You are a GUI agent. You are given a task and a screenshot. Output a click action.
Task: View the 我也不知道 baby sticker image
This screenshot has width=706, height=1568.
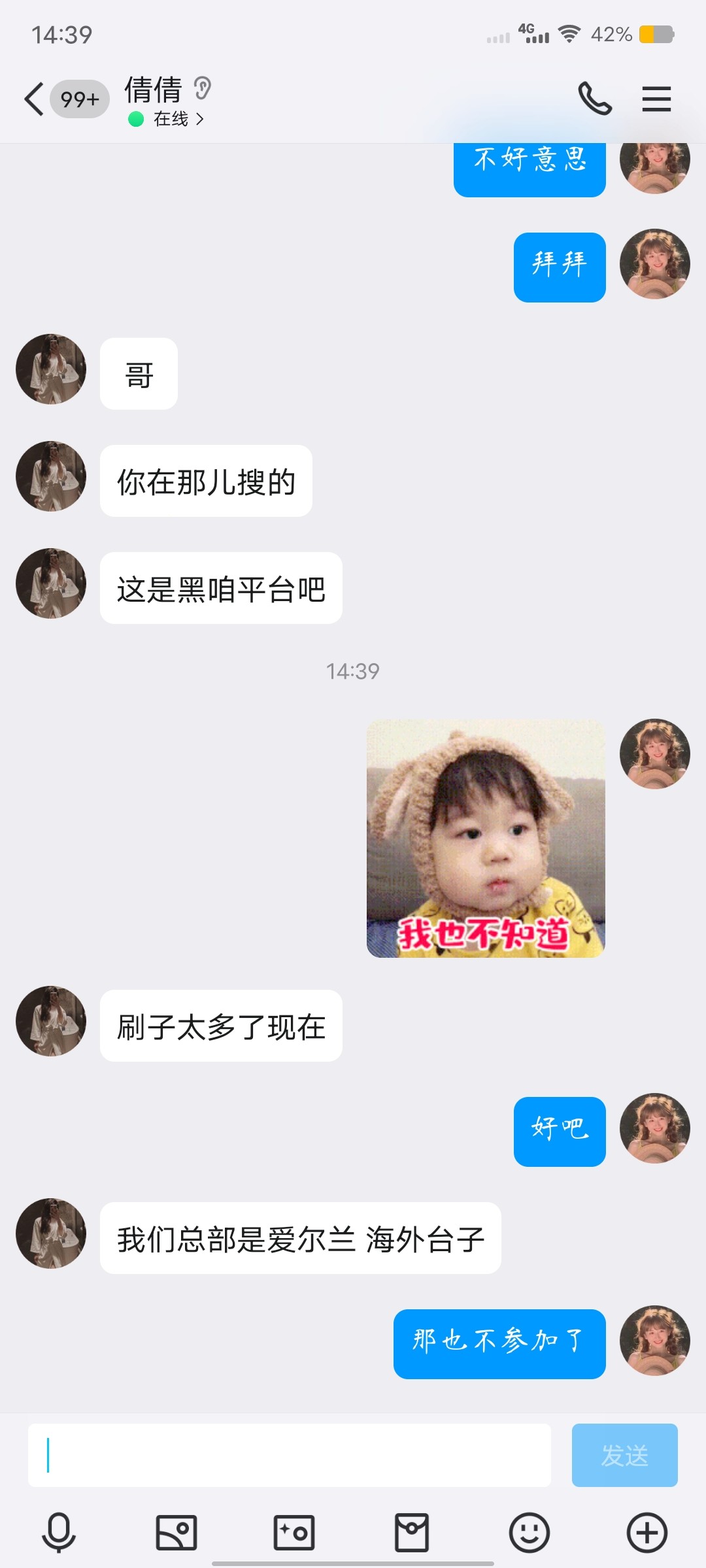tap(486, 838)
